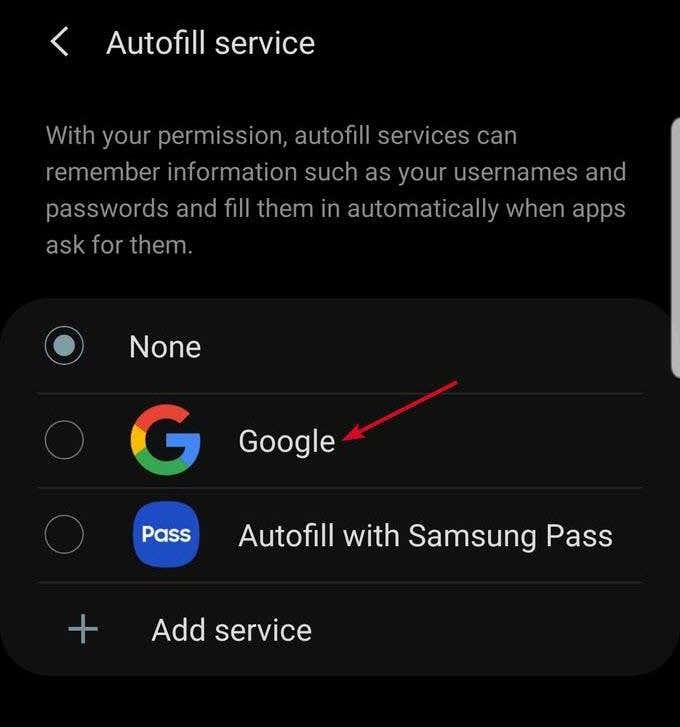
Task: Go back from Autofill service
Action: tap(60, 43)
